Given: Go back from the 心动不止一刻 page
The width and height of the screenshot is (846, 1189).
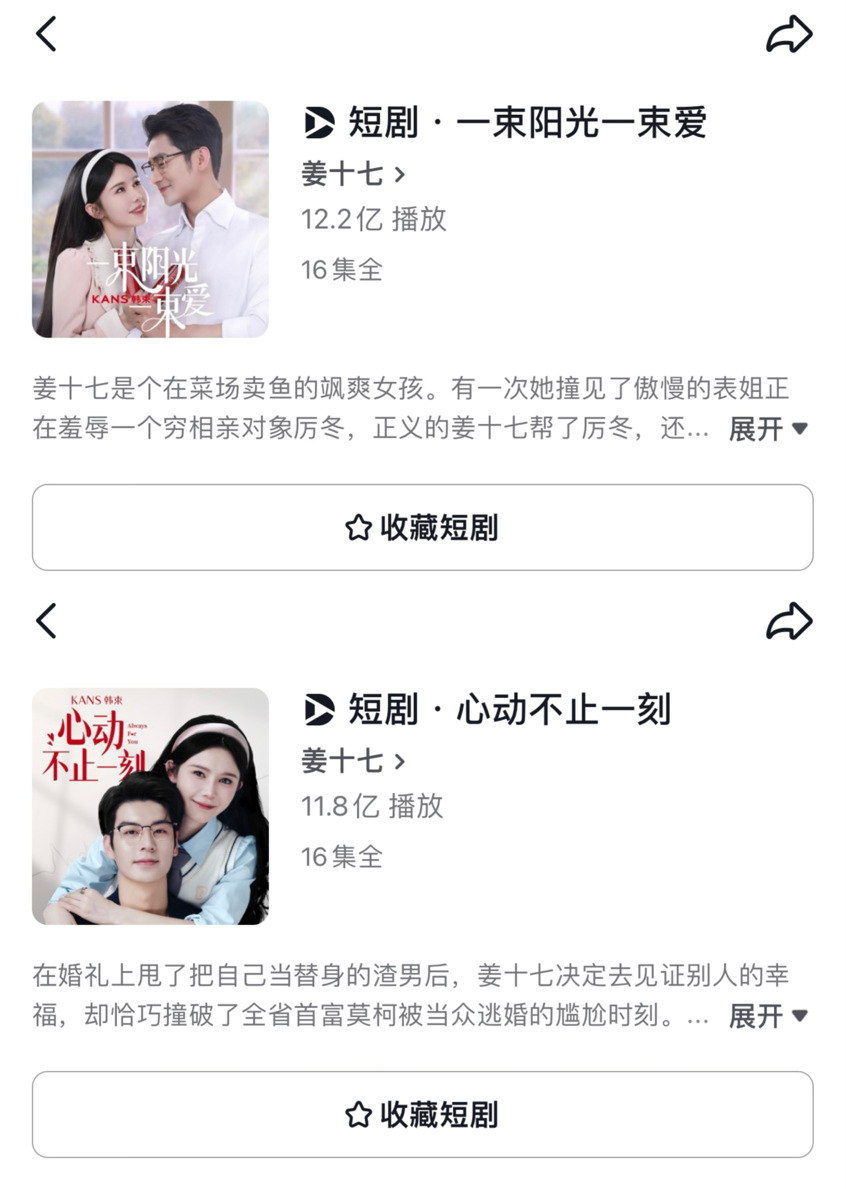Looking at the screenshot, I should (x=46, y=621).
